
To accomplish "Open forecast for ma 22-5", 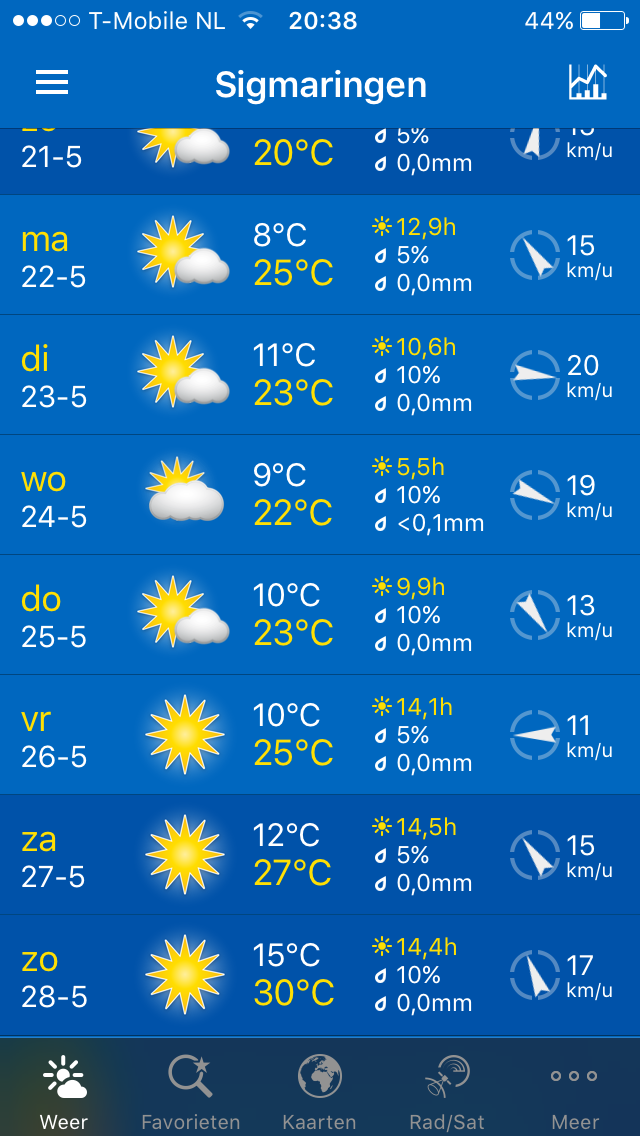I will click(320, 255).
